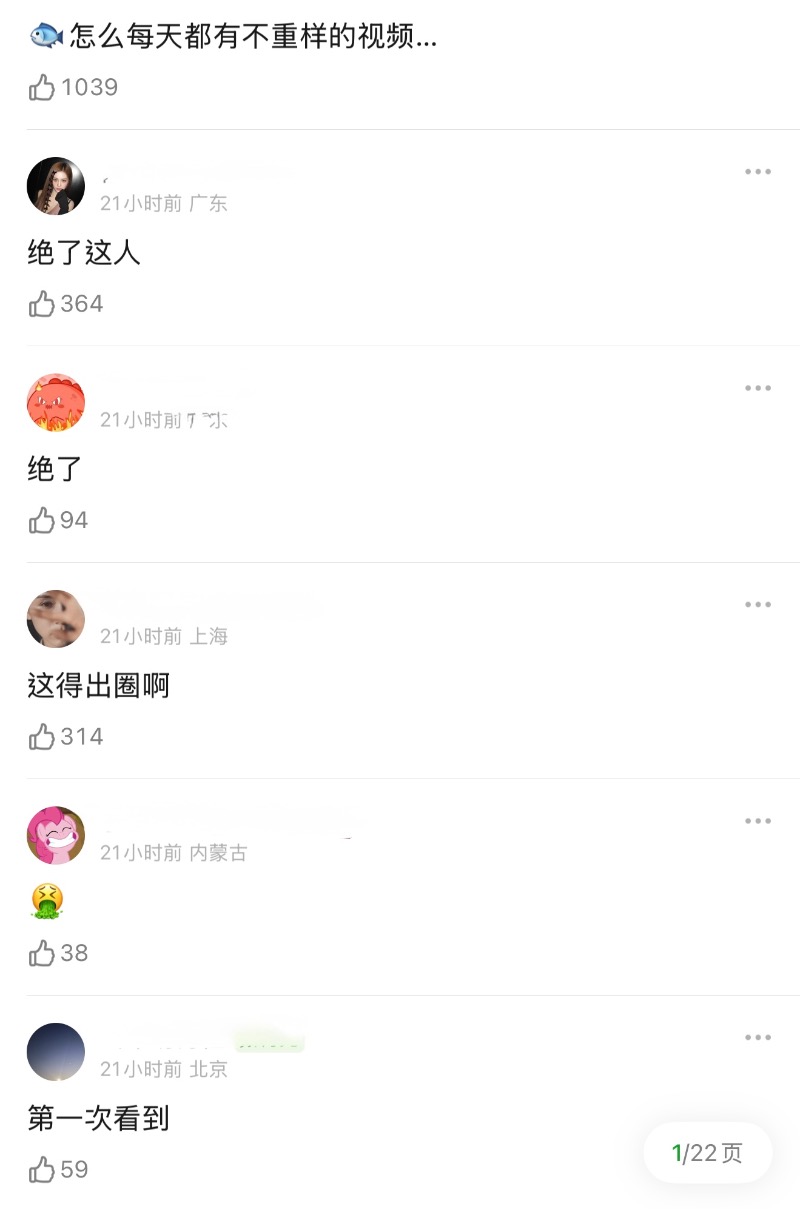Image resolution: width=800 pixels, height=1209 pixels.
Task: Like the comment "绝了这人"
Action: (42, 304)
